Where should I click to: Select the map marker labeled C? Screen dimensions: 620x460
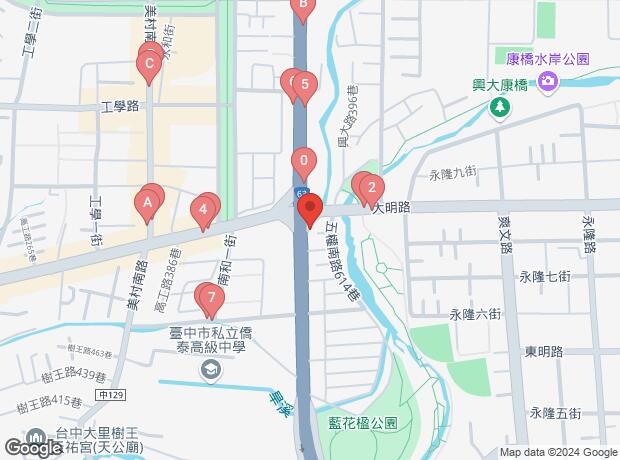click(149, 67)
